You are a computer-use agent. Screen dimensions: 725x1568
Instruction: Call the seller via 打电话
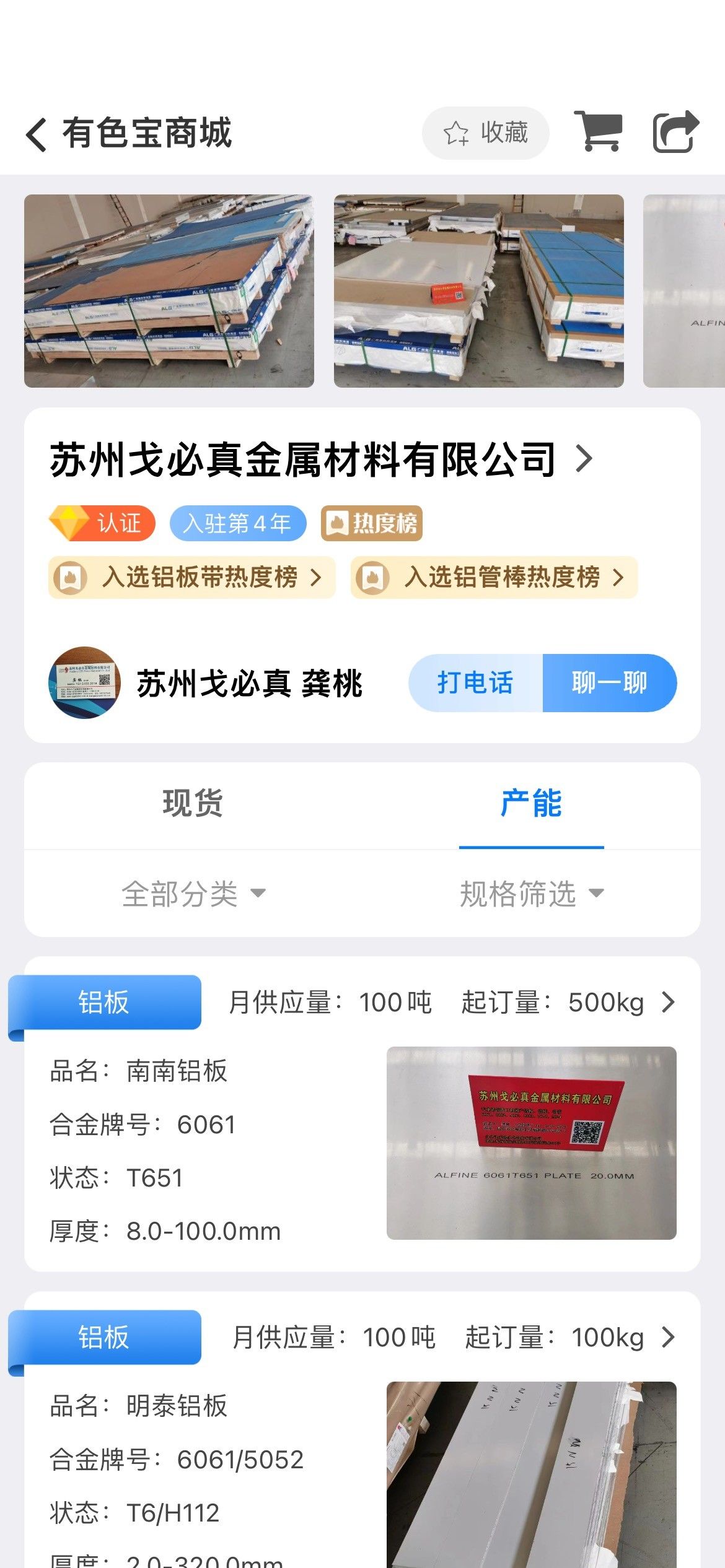tap(475, 683)
